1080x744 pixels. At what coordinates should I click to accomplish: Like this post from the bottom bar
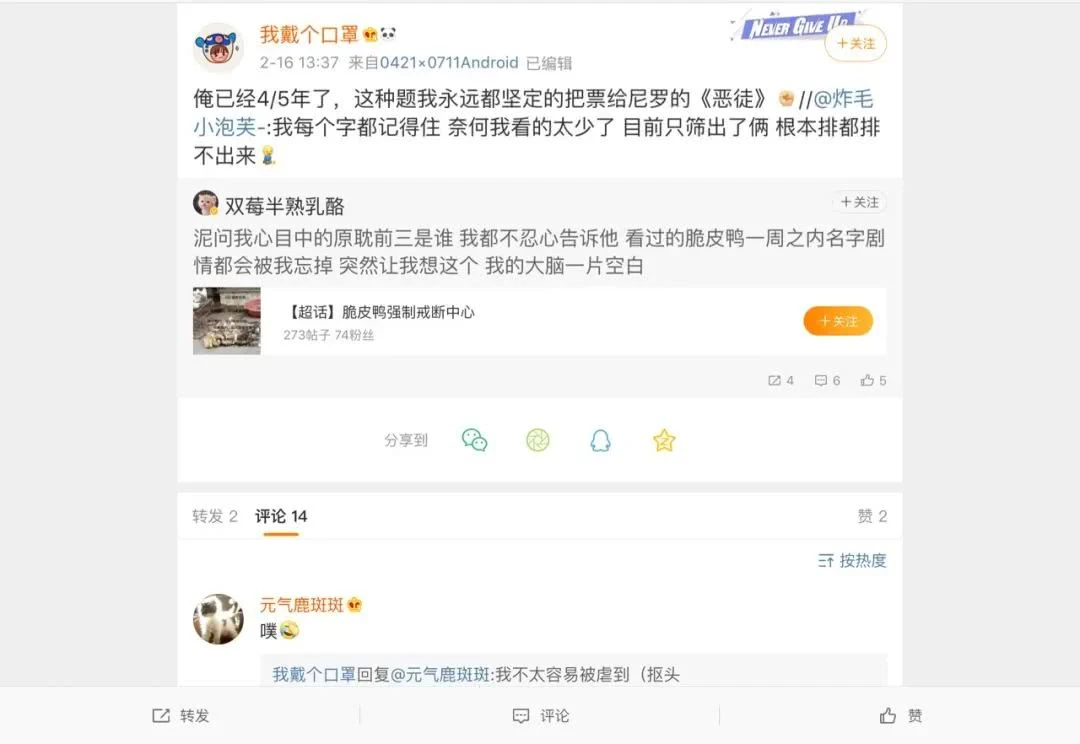(x=901, y=716)
